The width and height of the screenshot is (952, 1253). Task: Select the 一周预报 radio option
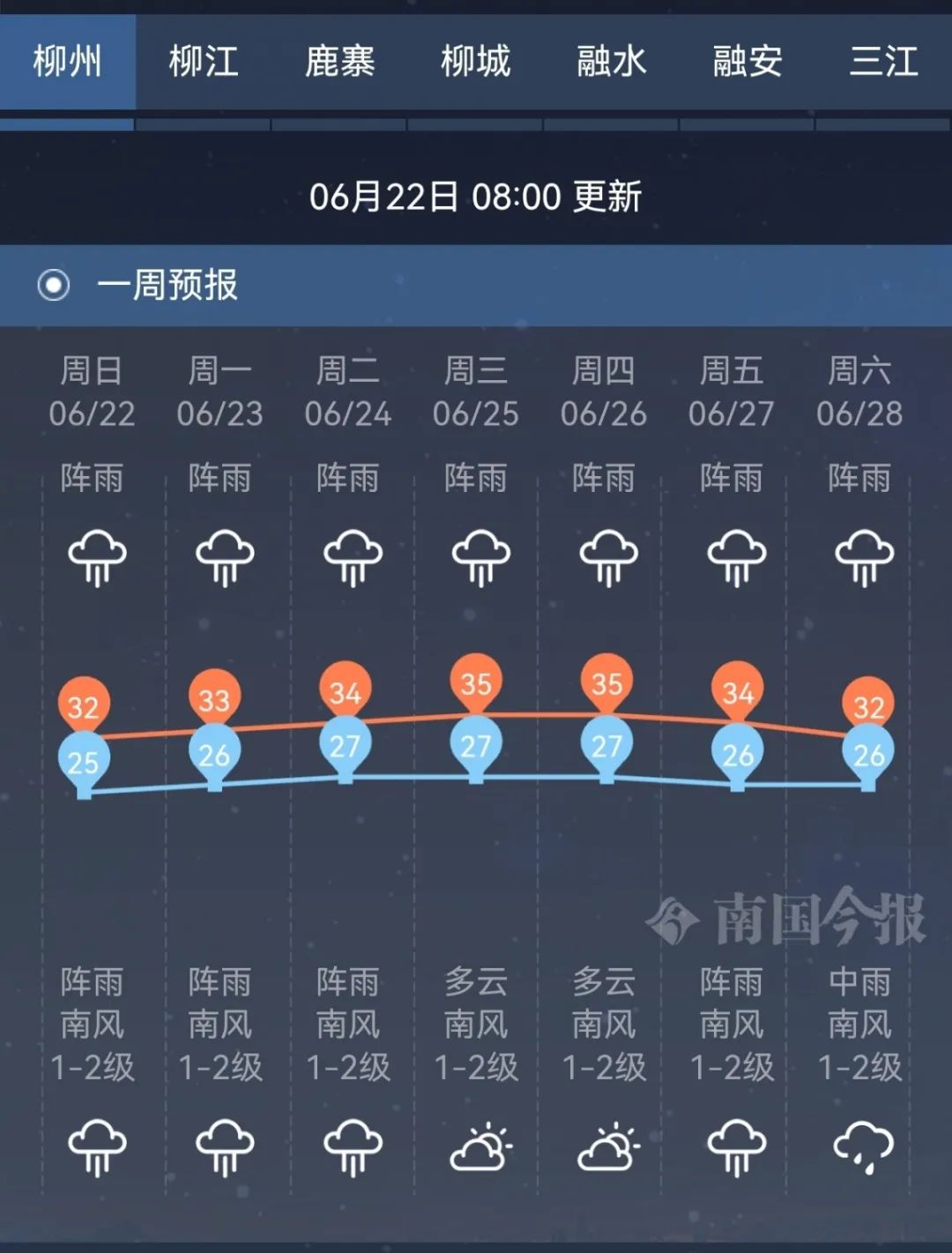tap(54, 286)
